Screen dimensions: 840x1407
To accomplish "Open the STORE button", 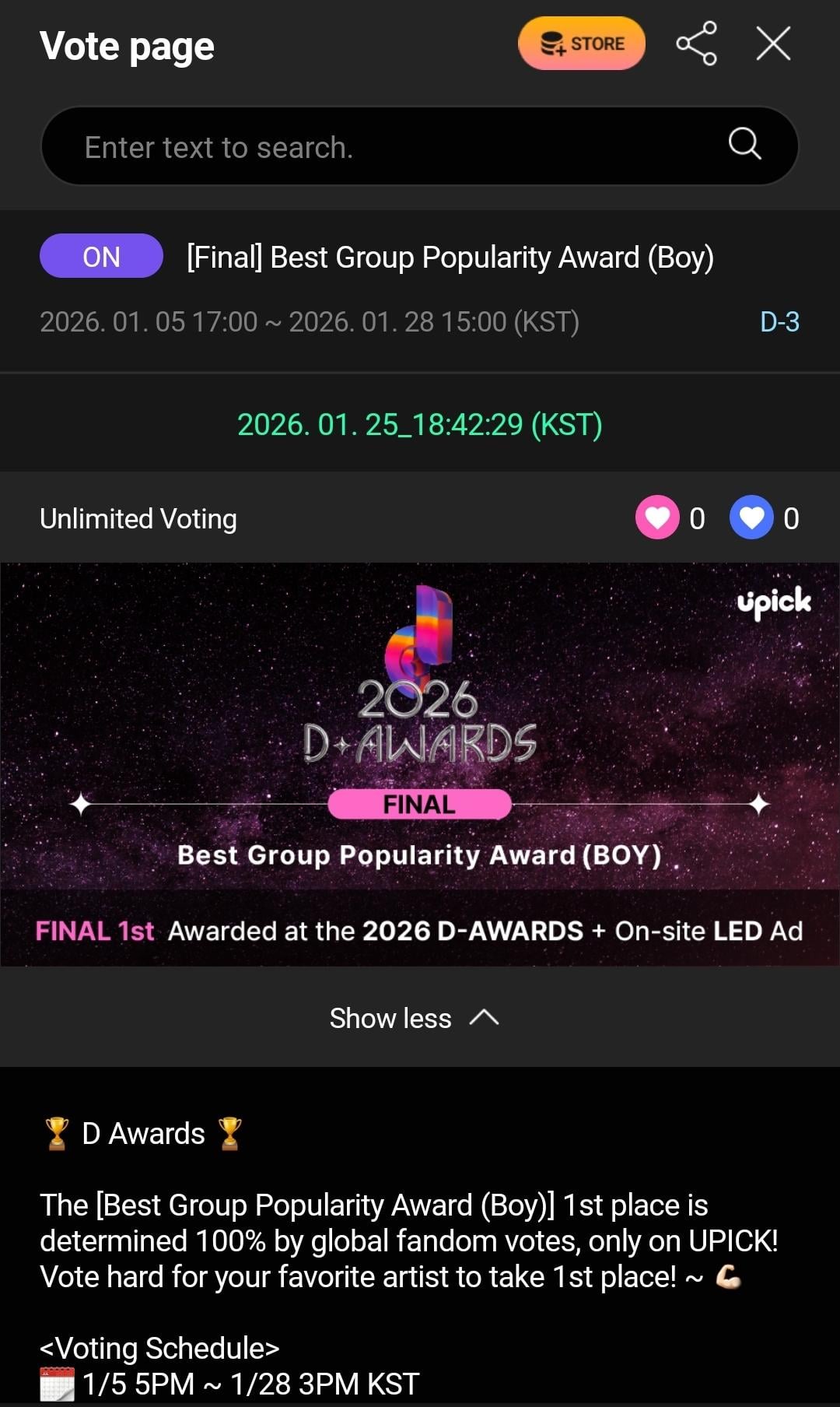I will pyautogui.click(x=581, y=44).
